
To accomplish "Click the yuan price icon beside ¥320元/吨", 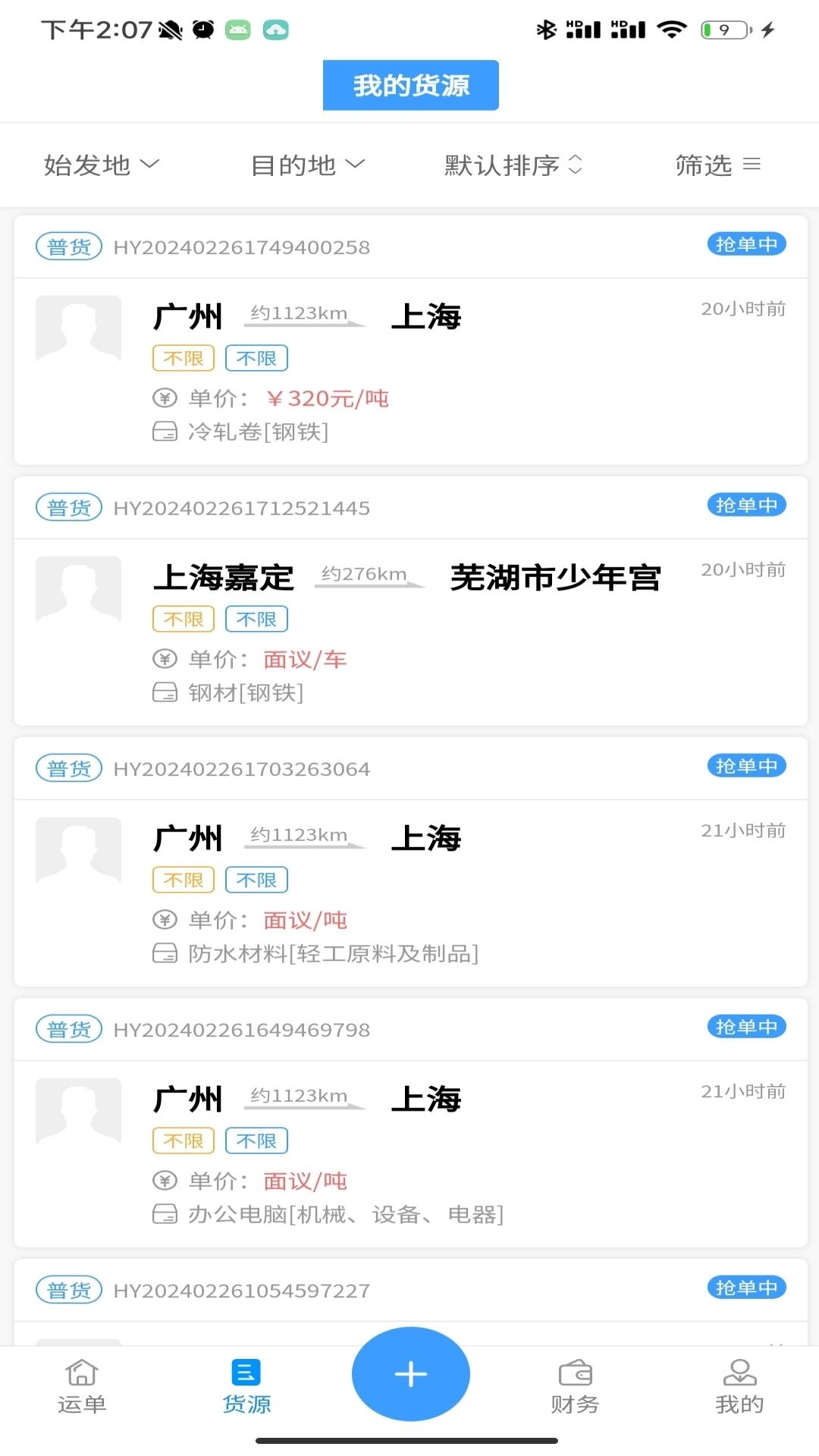I will point(164,397).
